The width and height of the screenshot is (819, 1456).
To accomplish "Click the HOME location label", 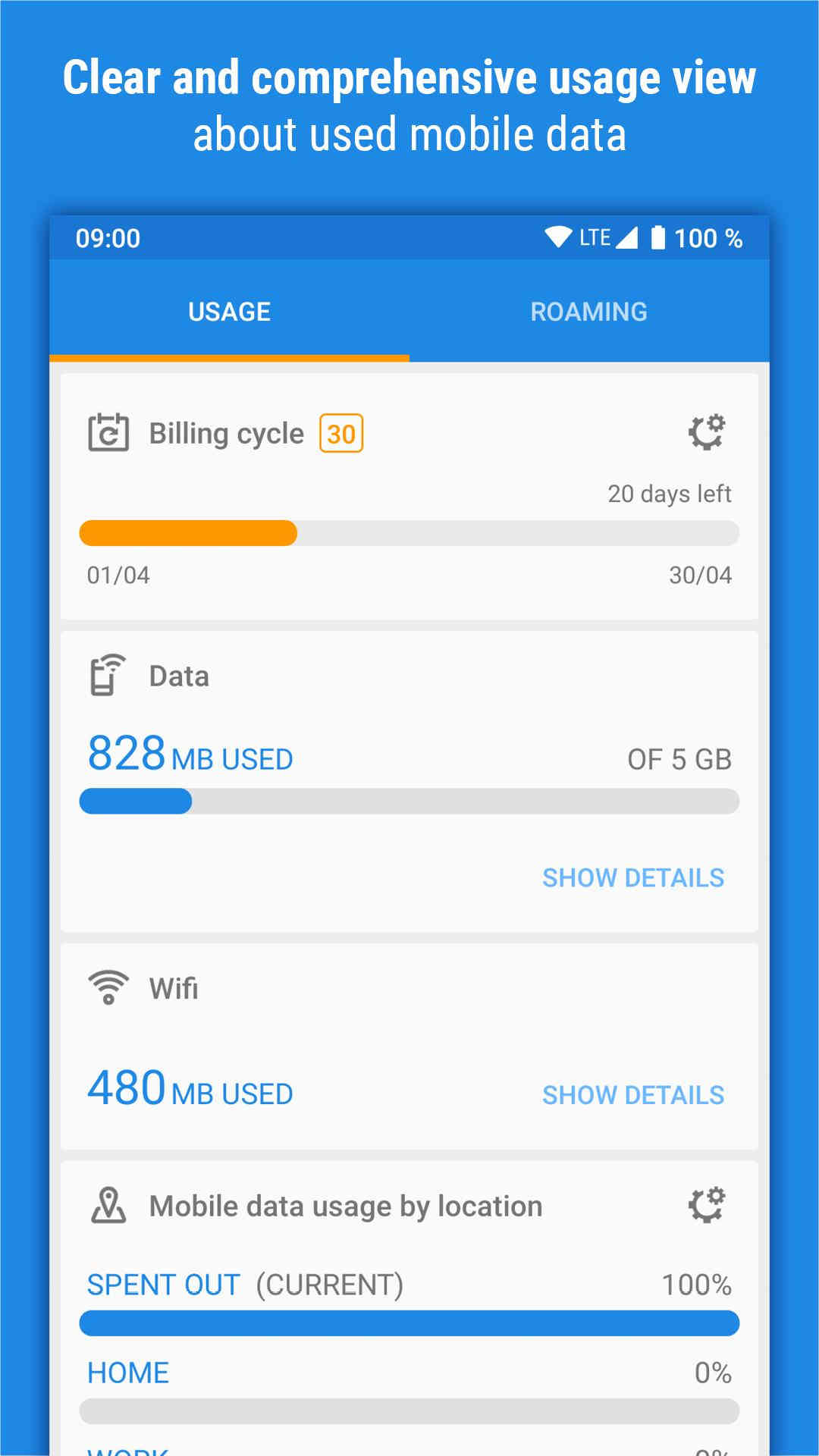I will coord(127,1373).
